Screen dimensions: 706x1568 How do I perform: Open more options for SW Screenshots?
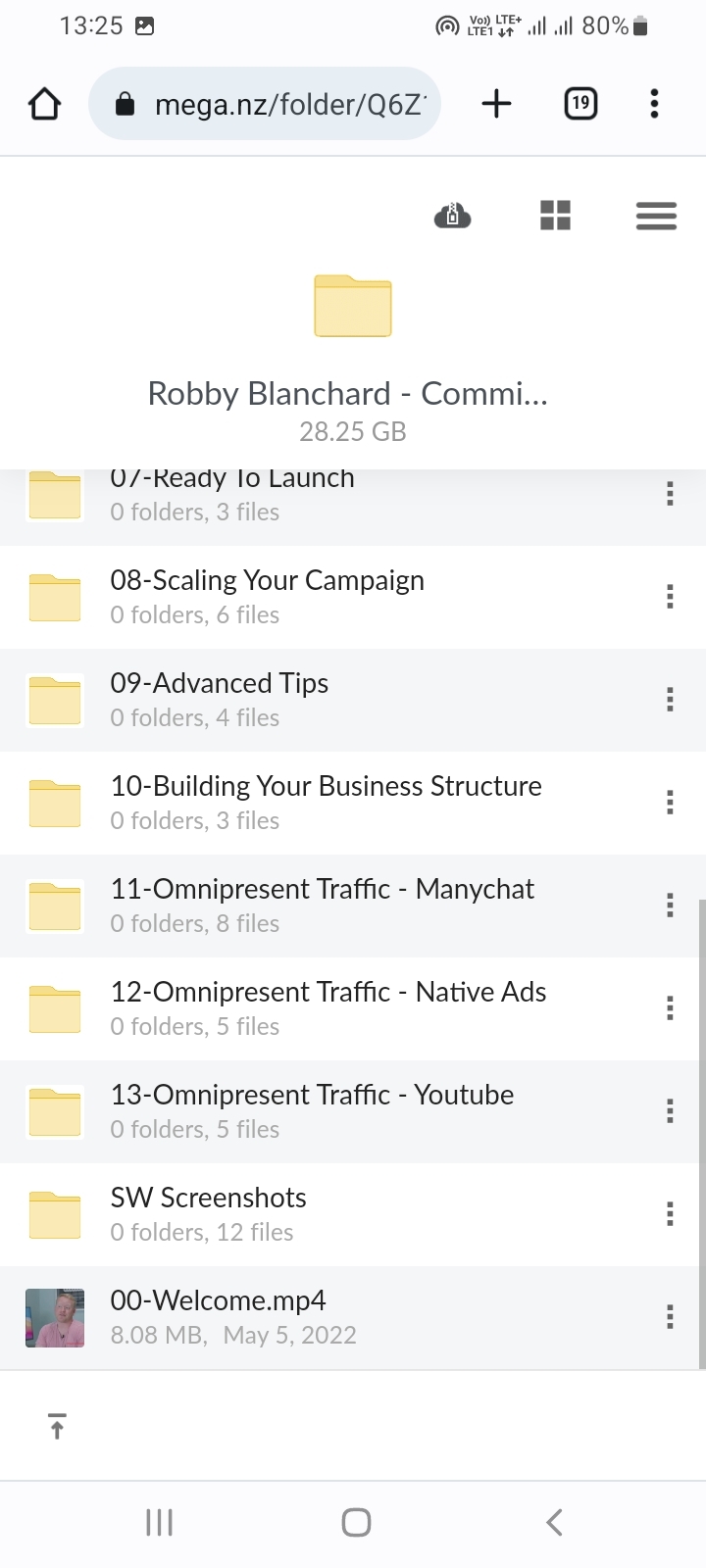click(670, 1213)
